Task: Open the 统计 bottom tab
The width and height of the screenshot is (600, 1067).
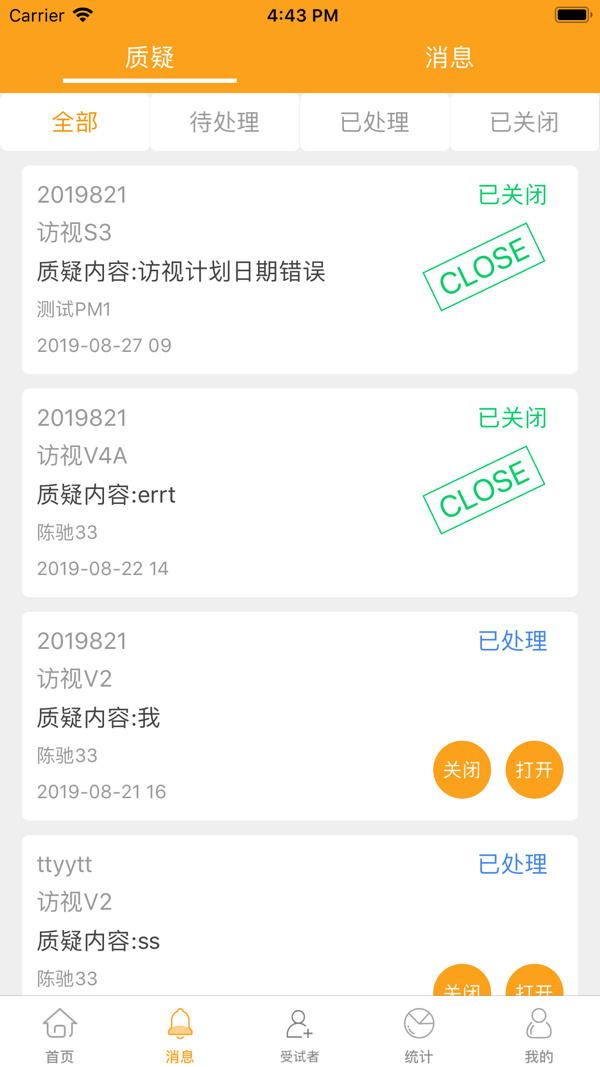Action: pos(419,1034)
